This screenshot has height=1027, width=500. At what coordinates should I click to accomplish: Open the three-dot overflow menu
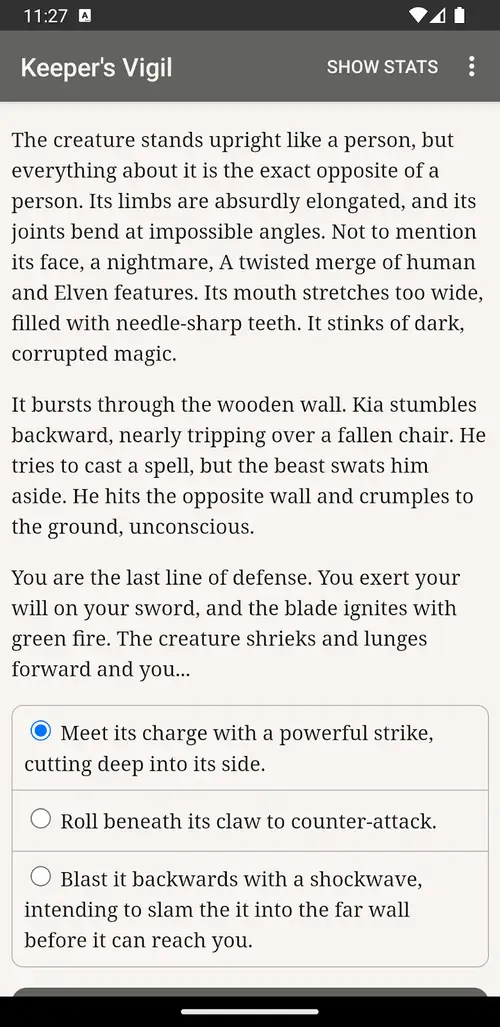471,66
